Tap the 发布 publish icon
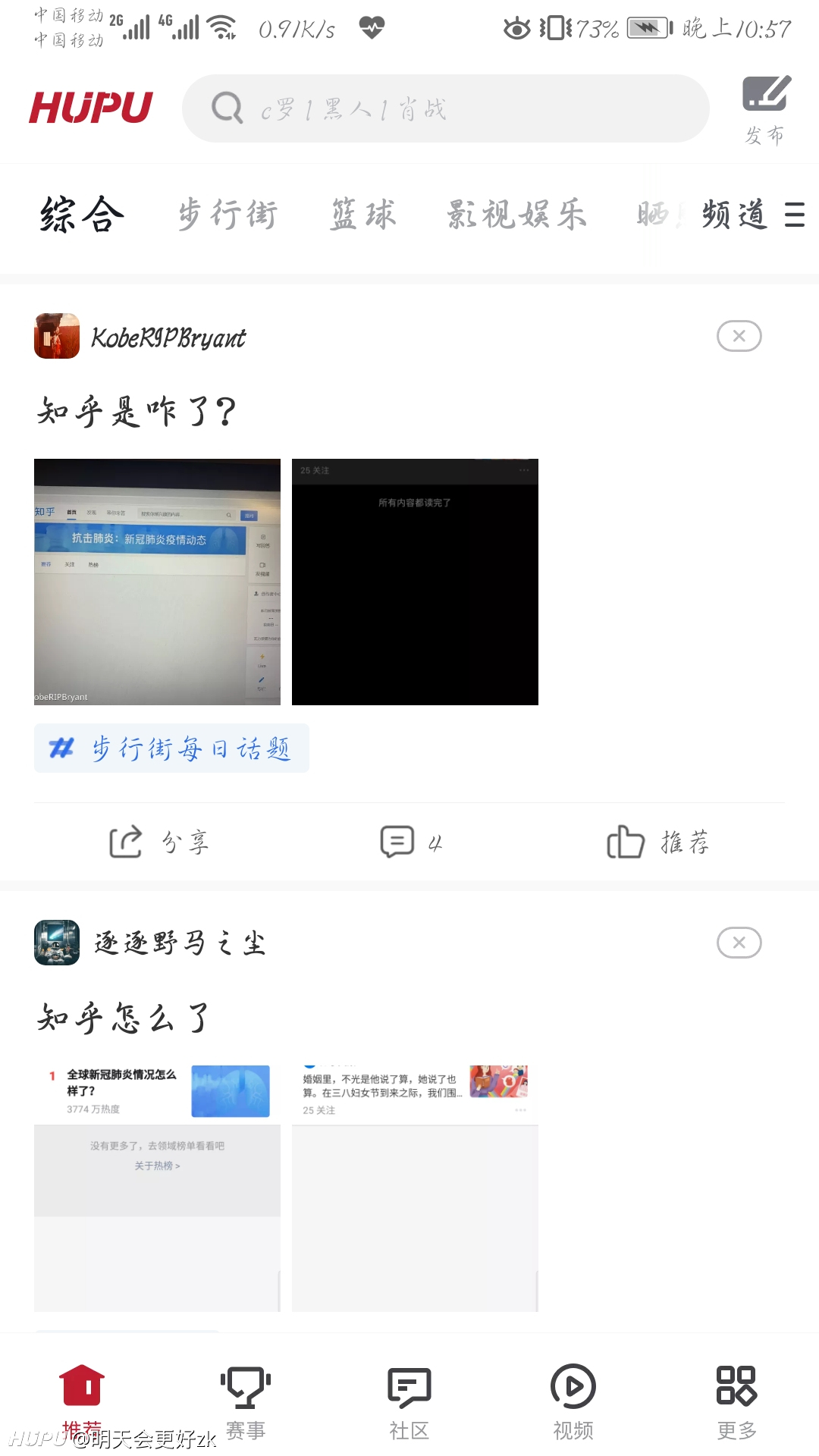 pyautogui.click(x=766, y=110)
